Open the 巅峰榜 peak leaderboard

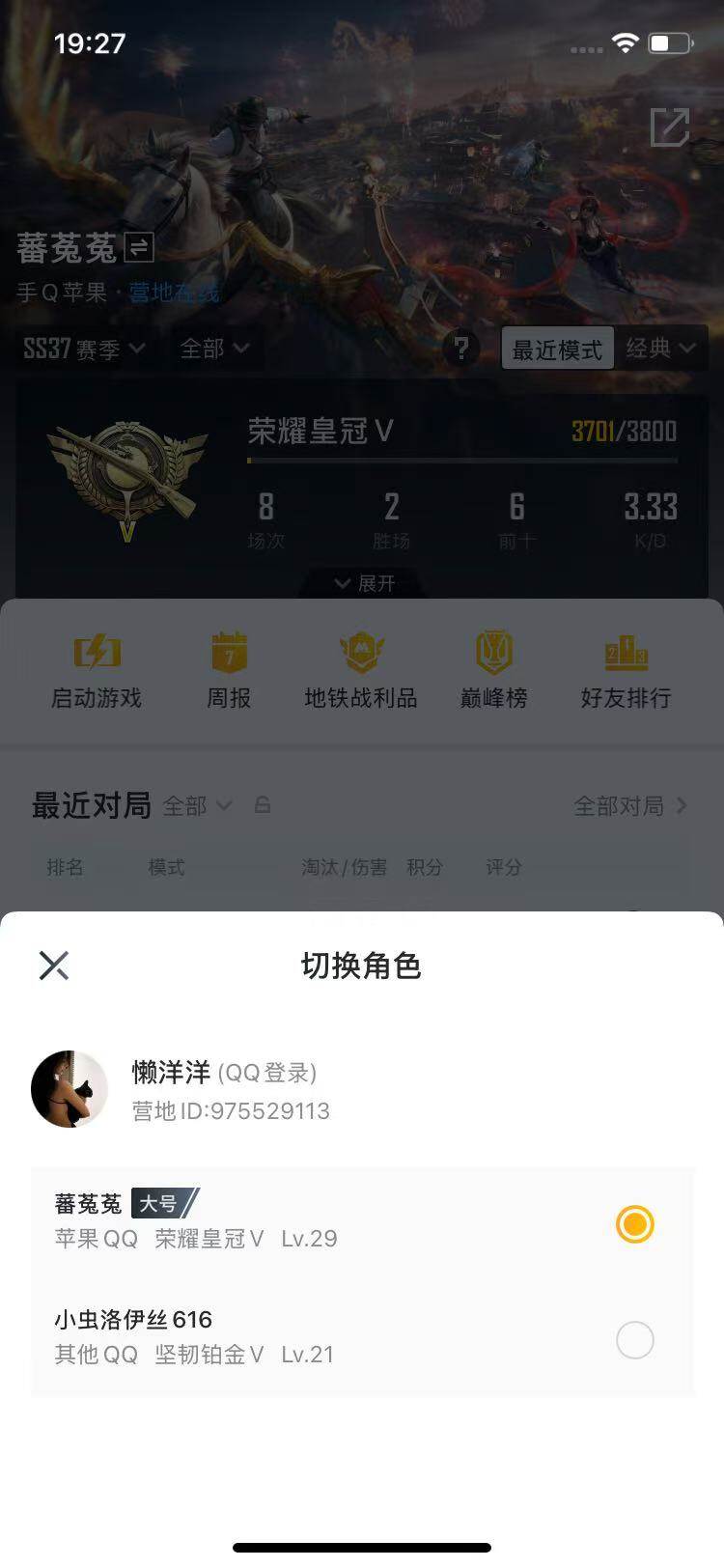tap(492, 669)
